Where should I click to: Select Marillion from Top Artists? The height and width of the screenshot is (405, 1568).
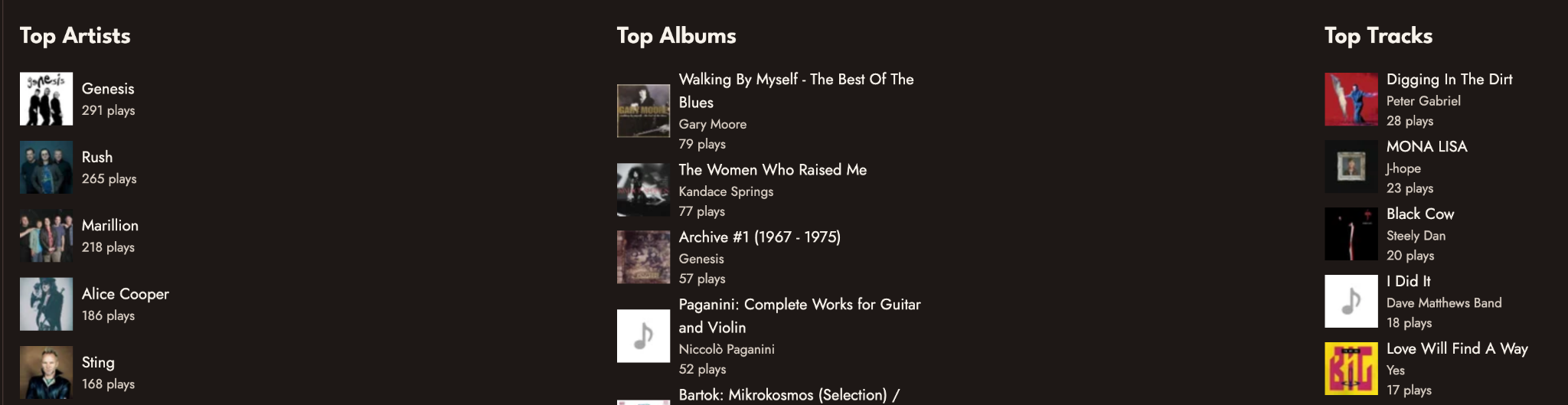pyautogui.click(x=110, y=225)
